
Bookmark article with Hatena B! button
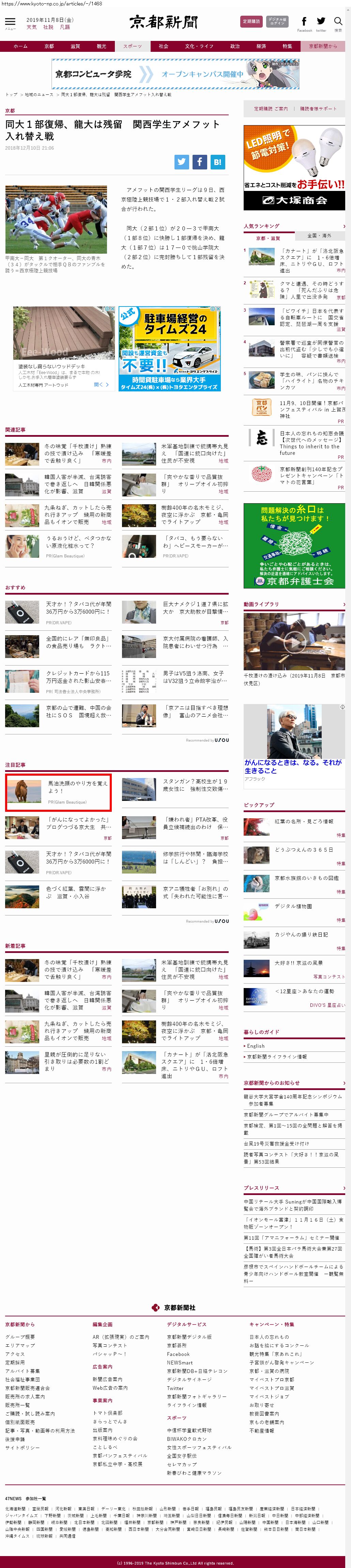[x=217, y=162]
